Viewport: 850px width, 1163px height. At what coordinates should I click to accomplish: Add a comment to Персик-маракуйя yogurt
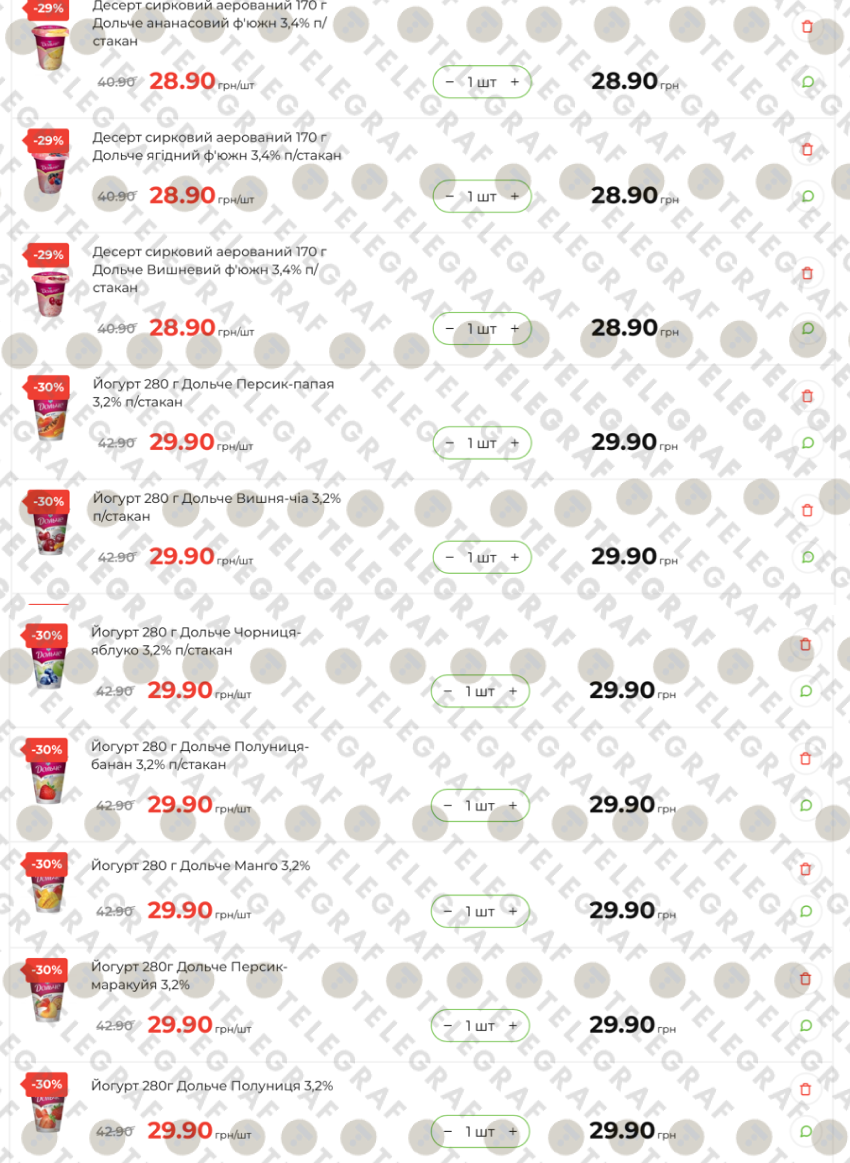pyautogui.click(x=805, y=1025)
